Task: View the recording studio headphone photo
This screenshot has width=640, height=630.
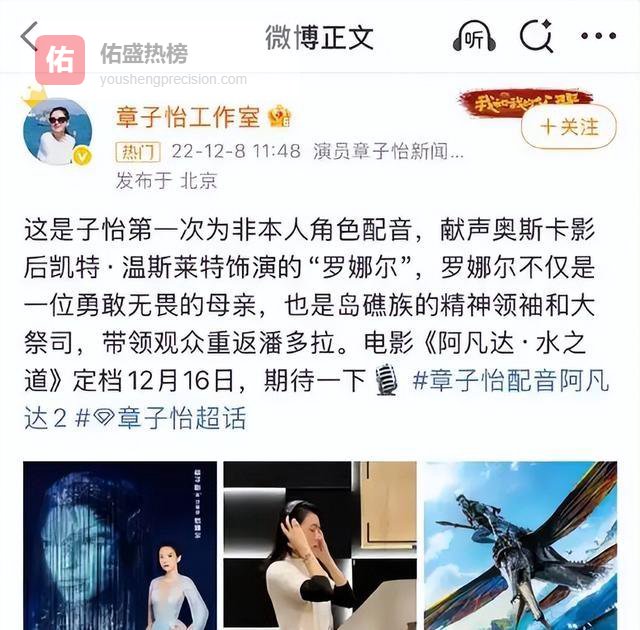Action: [x=319, y=545]
